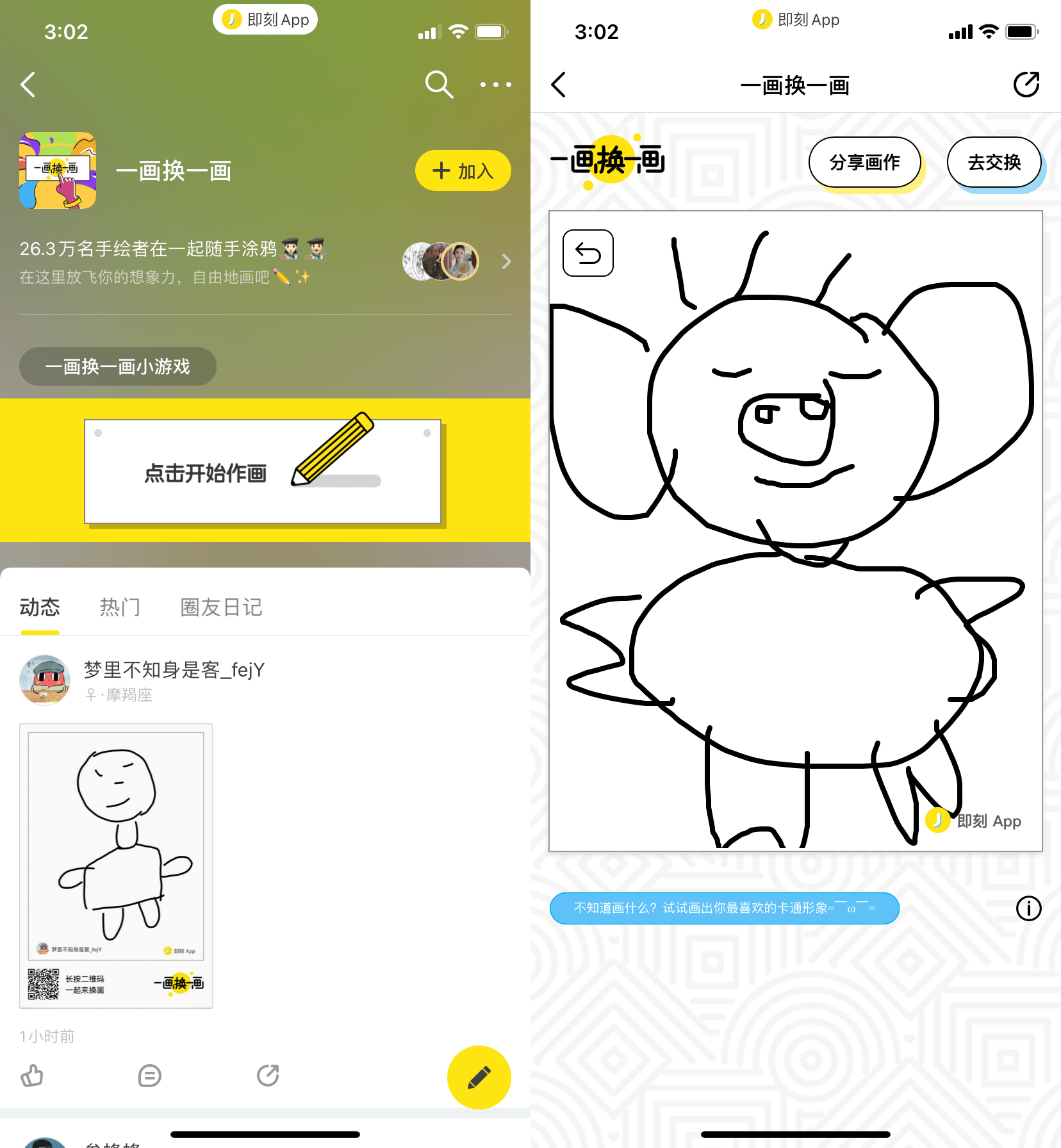Switch to the 热门 tab
Viewport: 1061px width, 1148px height.
point(120,607)
